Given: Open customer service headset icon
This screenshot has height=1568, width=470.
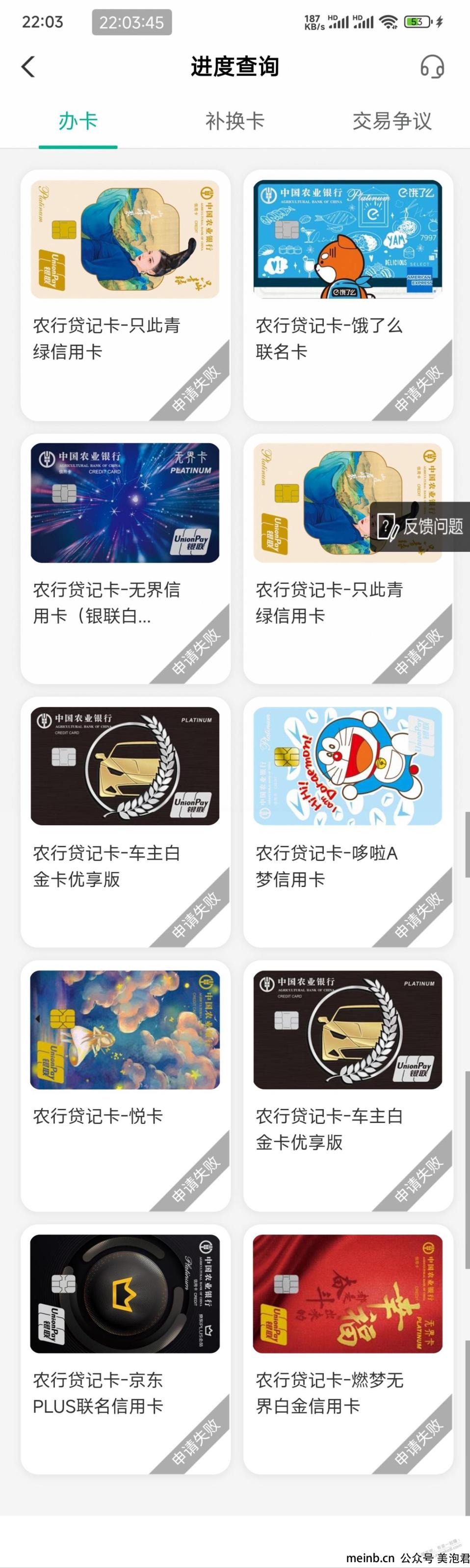Looking at the screenshot, I should point(432,66).
